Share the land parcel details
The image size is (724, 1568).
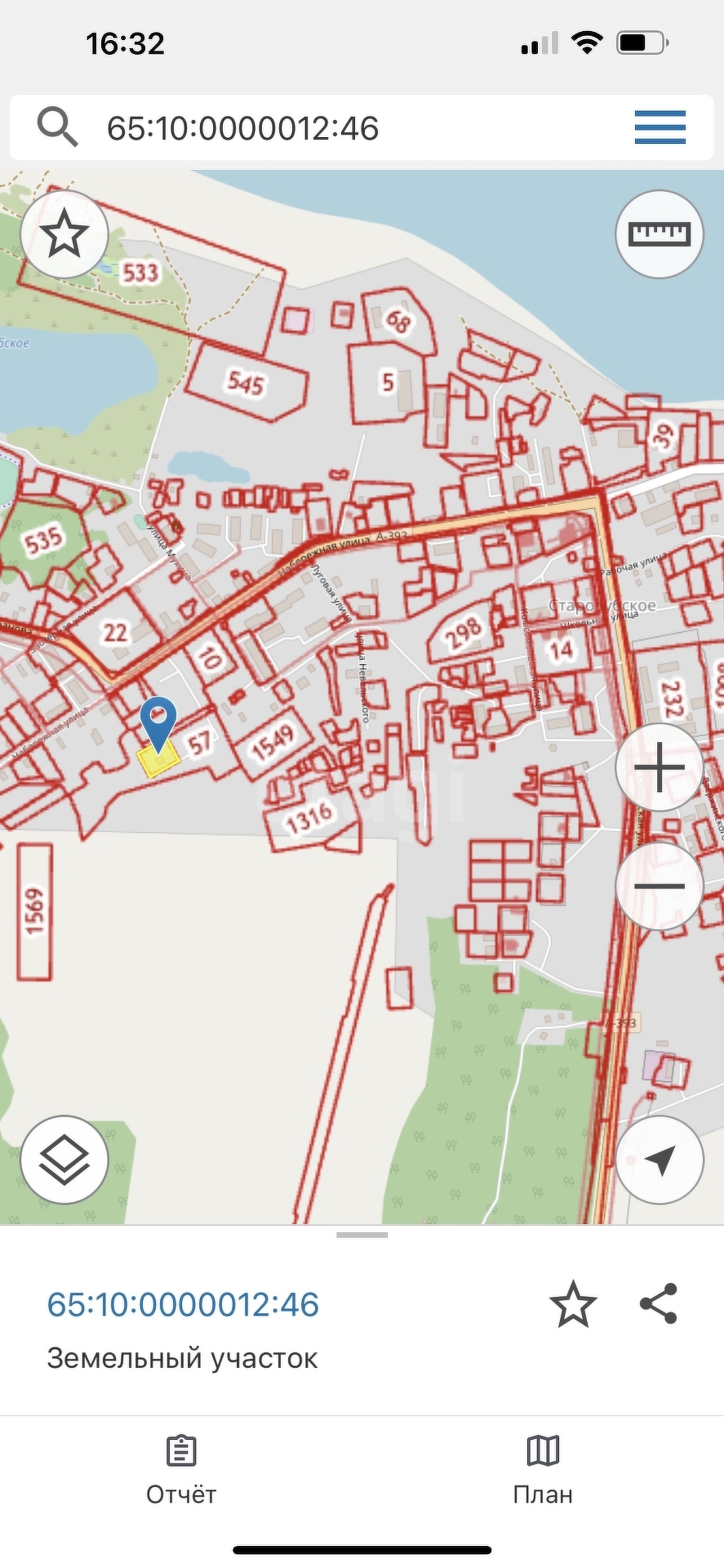coord(659,1303)
